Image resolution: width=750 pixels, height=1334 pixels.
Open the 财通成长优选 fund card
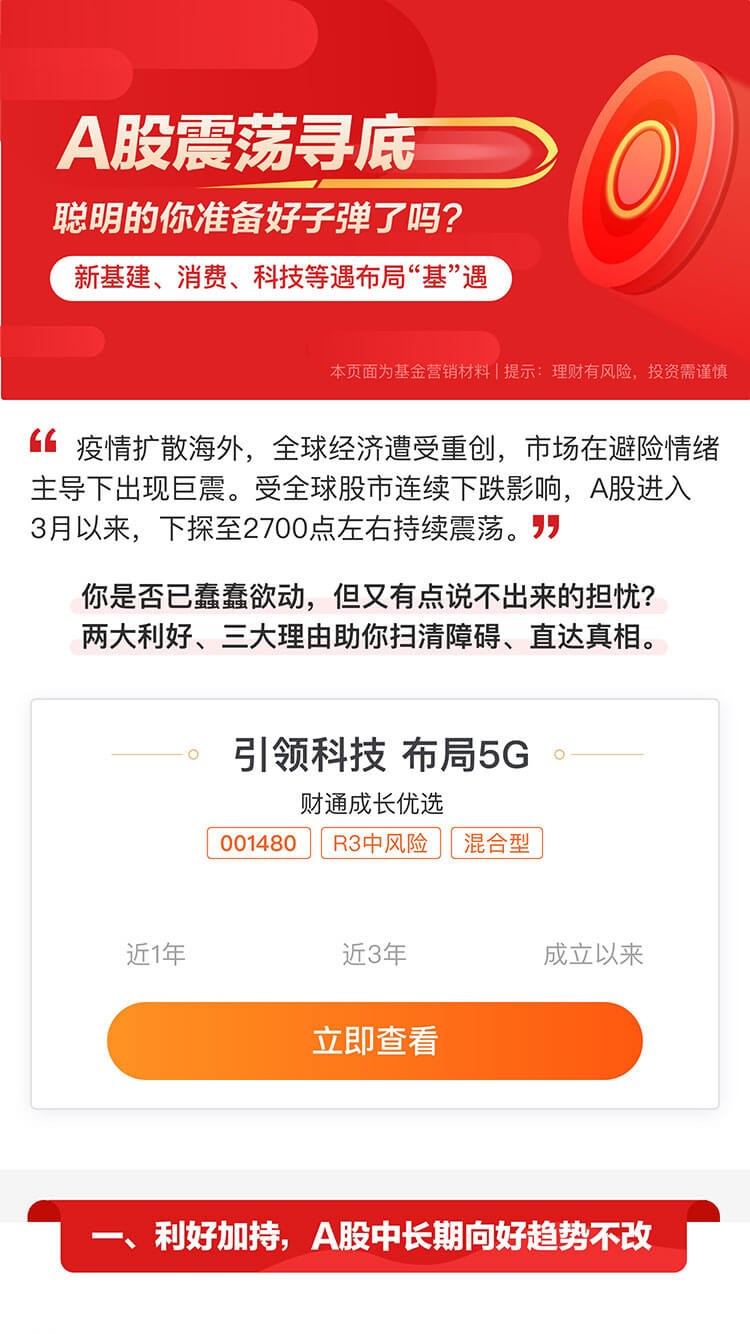pos(371,802)
